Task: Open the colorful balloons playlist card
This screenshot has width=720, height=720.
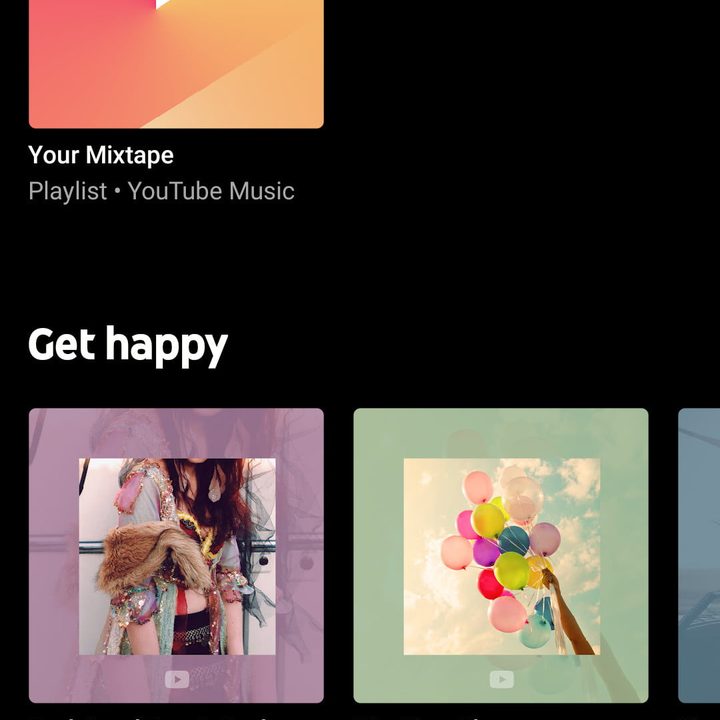Action: [501, 555]
